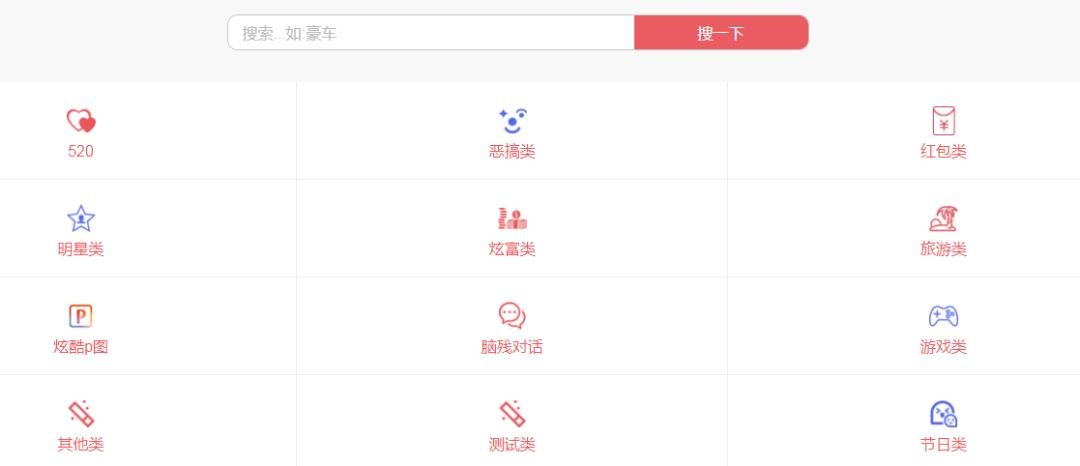This screenshot has height=466, width=1080.
Task: Open the 红包类 category
Action: click(x=943, y=133)
